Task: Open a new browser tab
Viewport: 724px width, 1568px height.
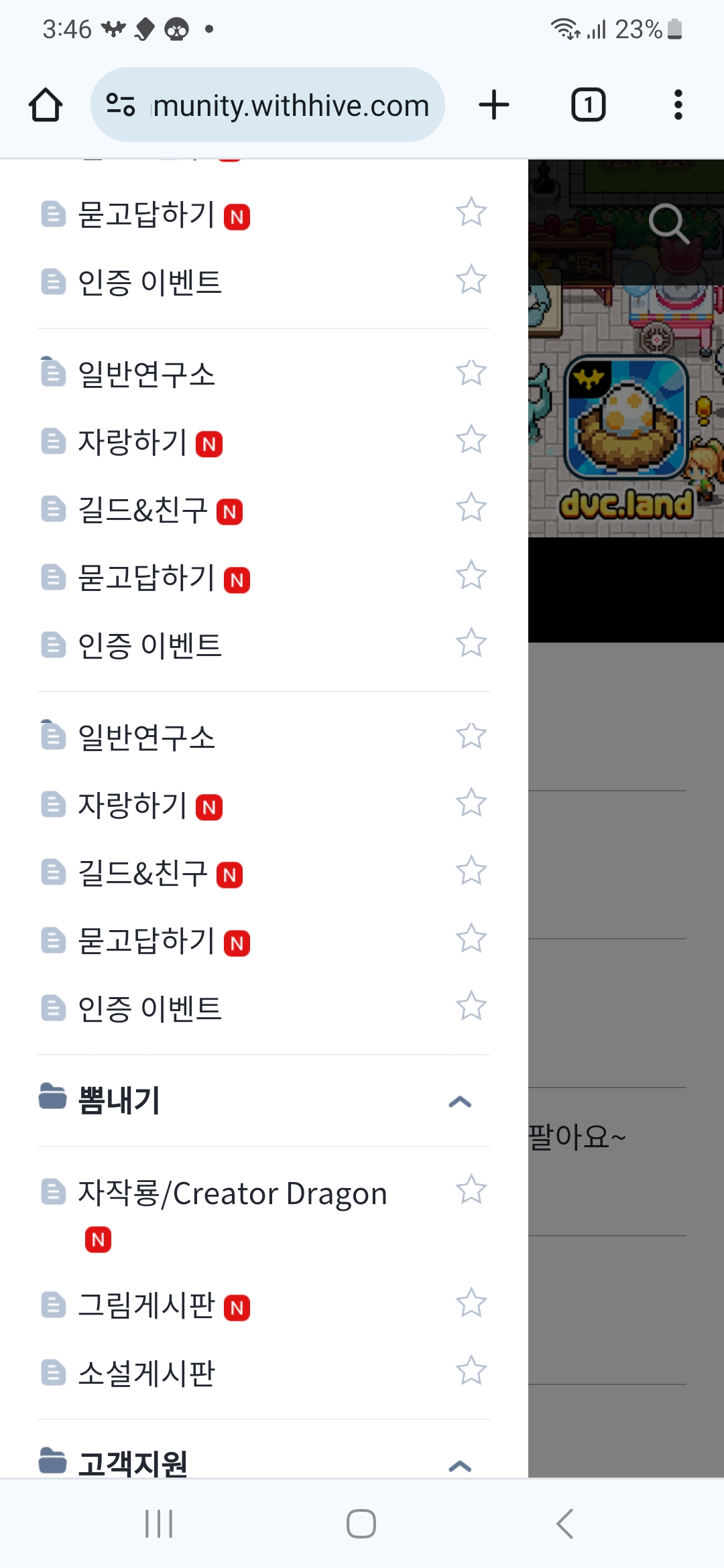Action: (494, 105)
